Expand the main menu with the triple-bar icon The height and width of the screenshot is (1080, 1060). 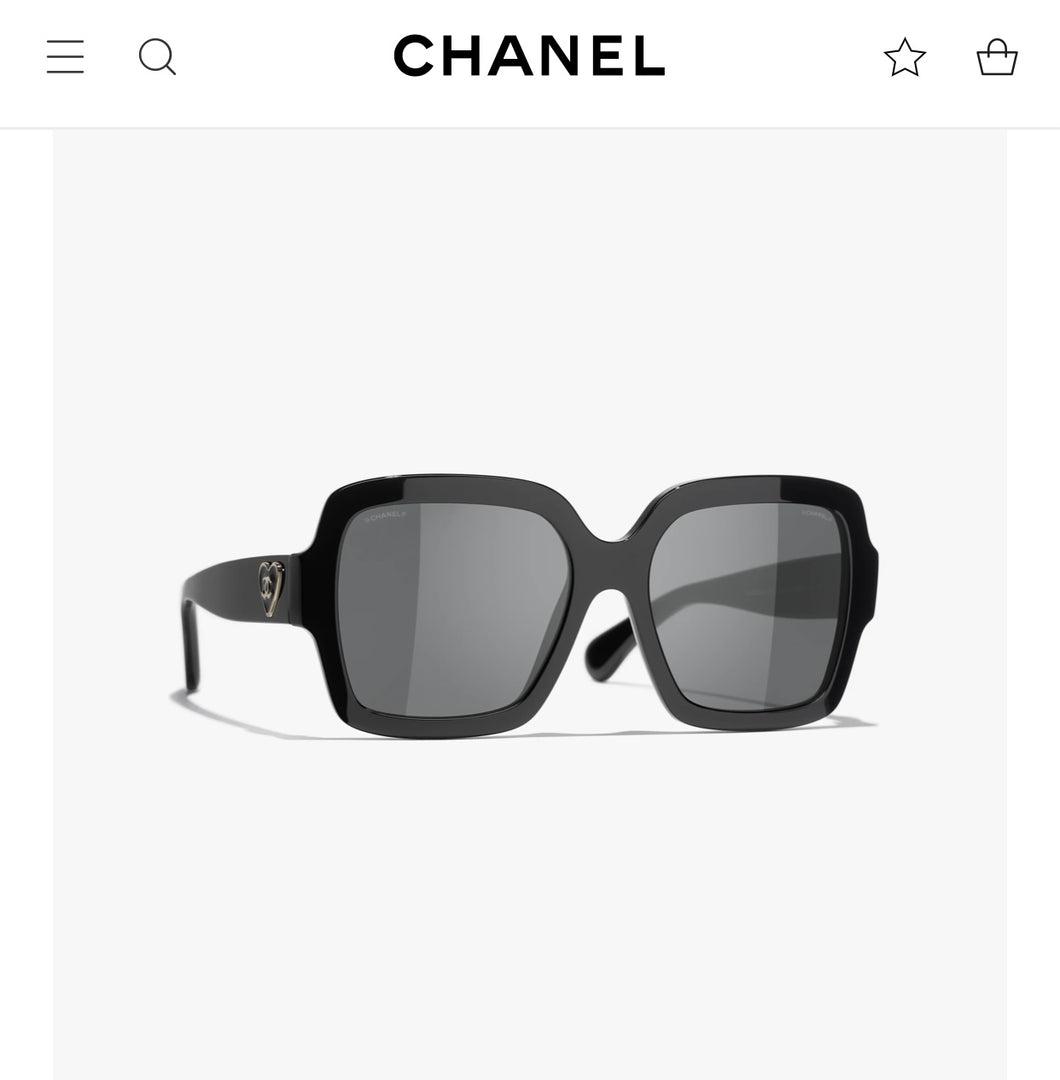(x=65, y=57)
